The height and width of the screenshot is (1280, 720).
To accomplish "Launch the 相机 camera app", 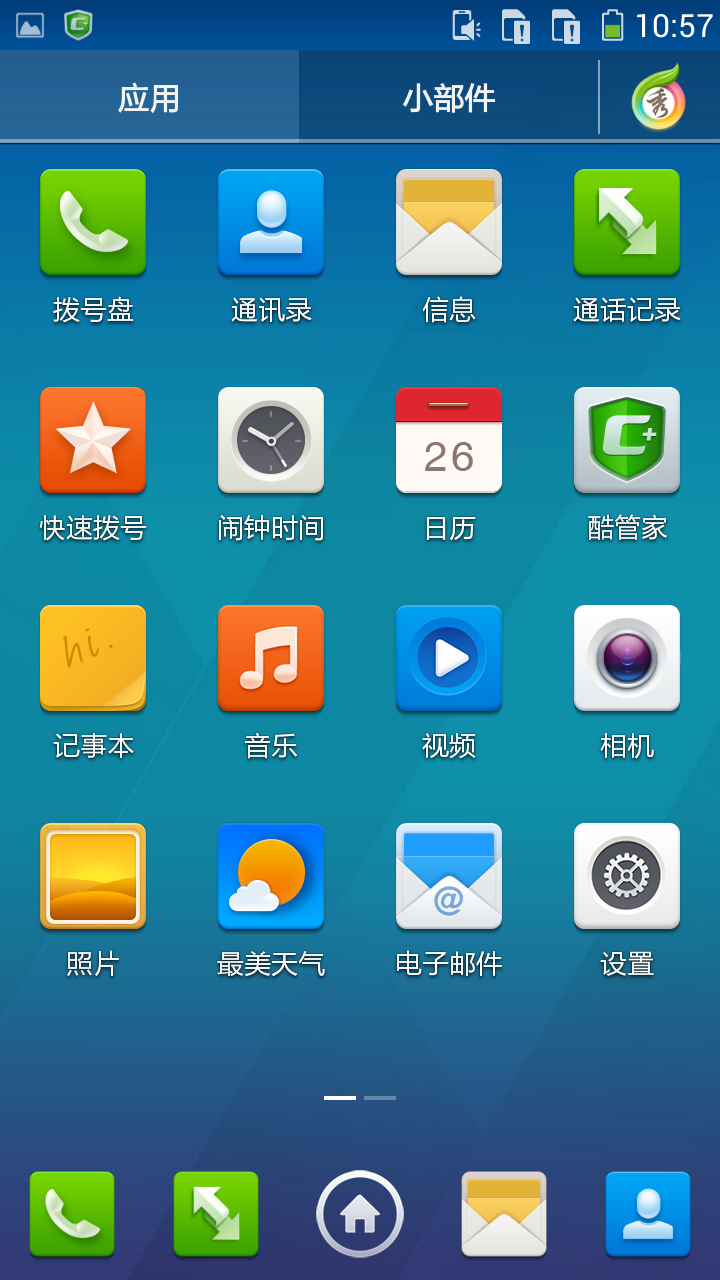I will click(627, 658).
